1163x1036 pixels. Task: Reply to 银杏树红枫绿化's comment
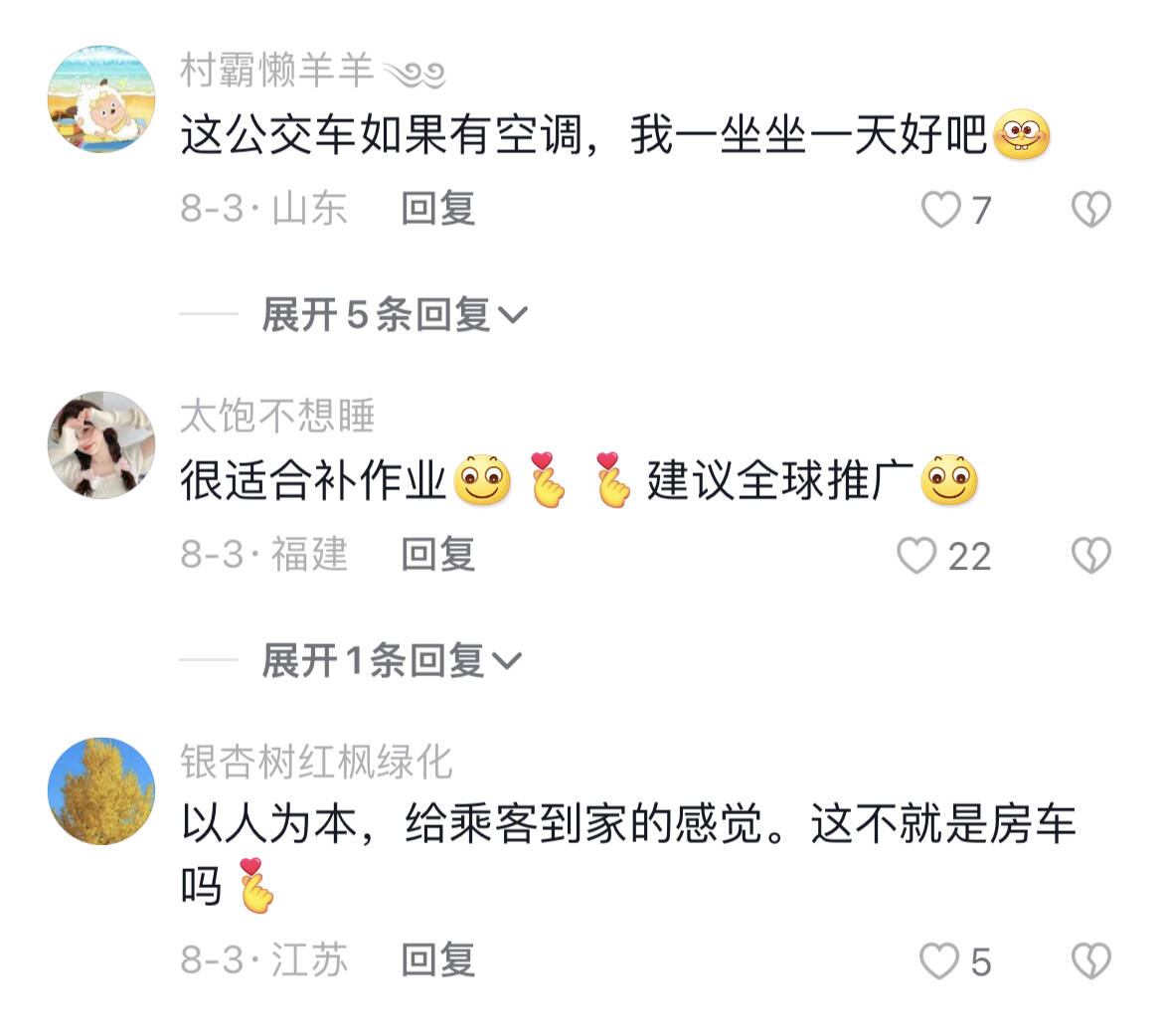pos(437,960)
